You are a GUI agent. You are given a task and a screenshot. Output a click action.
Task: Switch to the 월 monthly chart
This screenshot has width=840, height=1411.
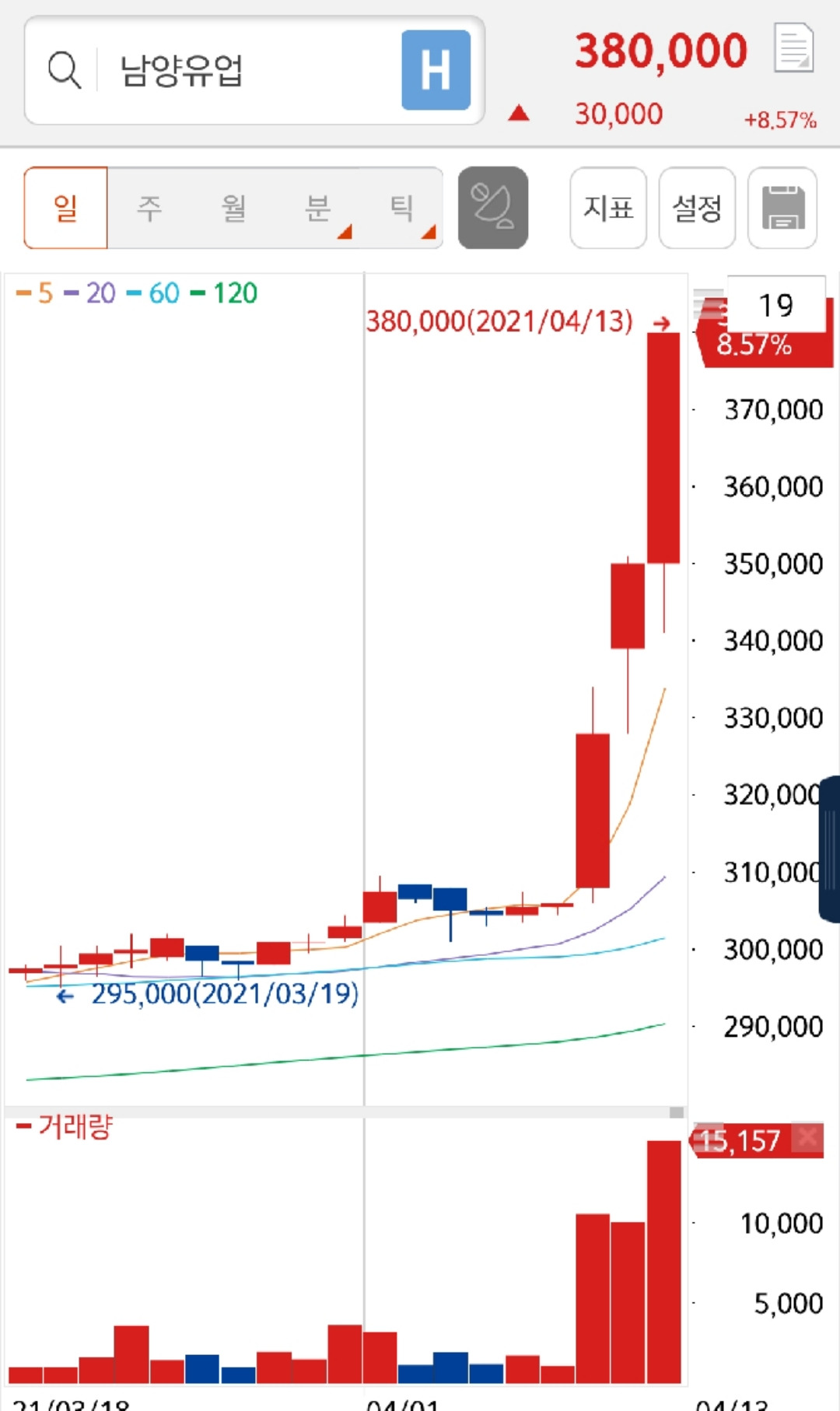point(233,208)
